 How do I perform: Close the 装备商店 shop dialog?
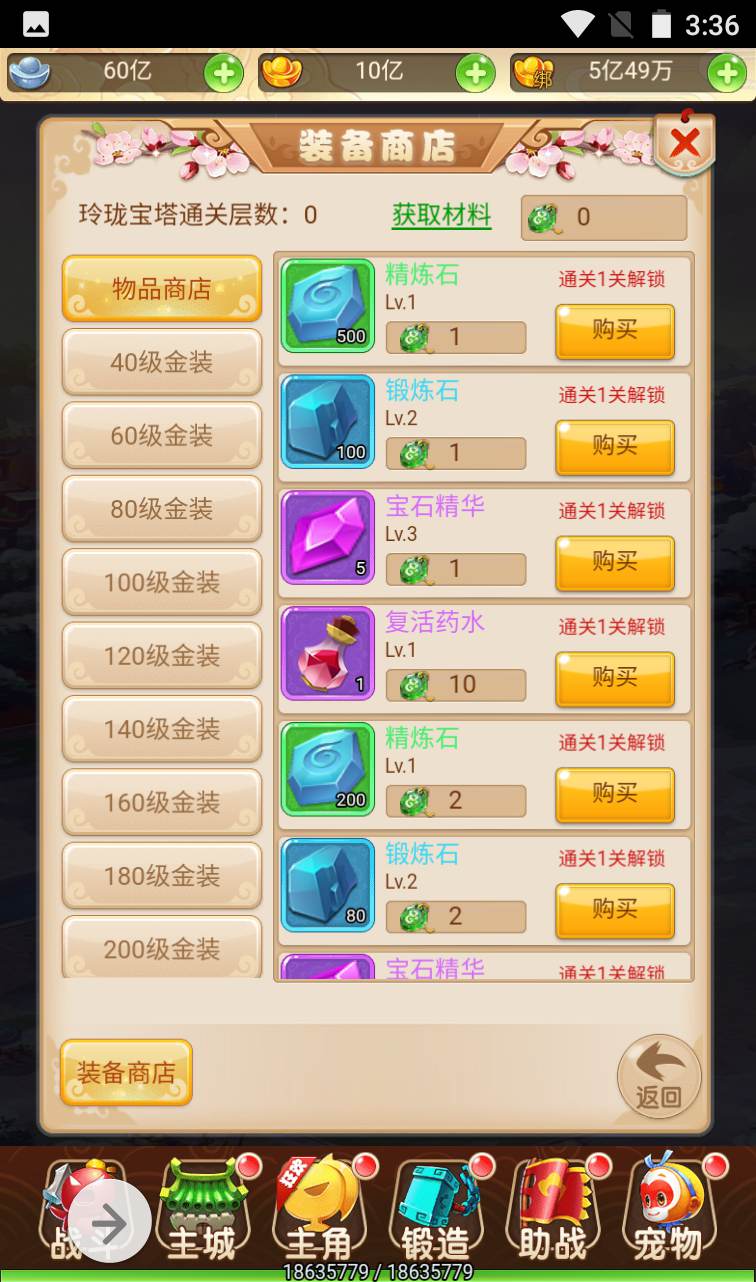(685, 144)
